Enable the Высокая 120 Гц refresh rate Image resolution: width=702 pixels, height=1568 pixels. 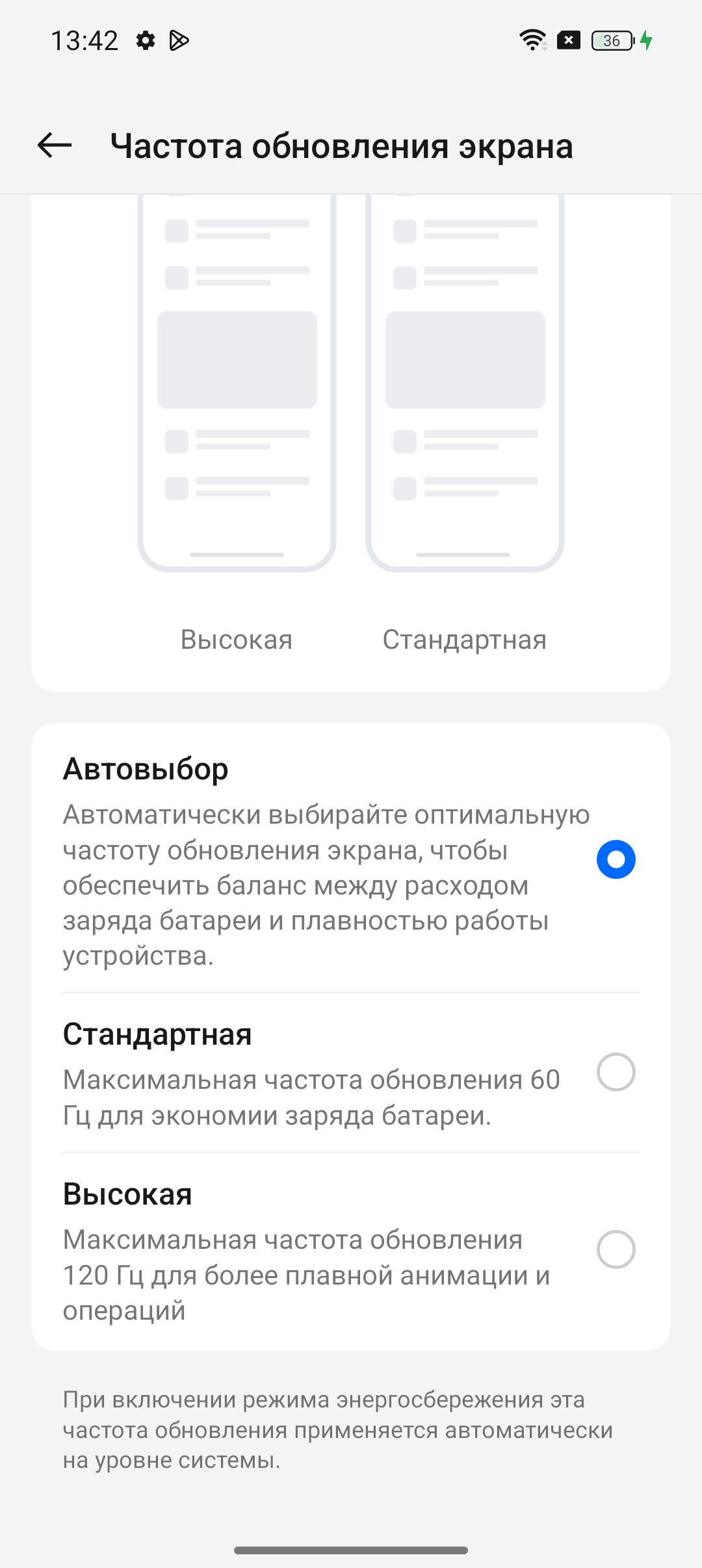point(616,1249)
